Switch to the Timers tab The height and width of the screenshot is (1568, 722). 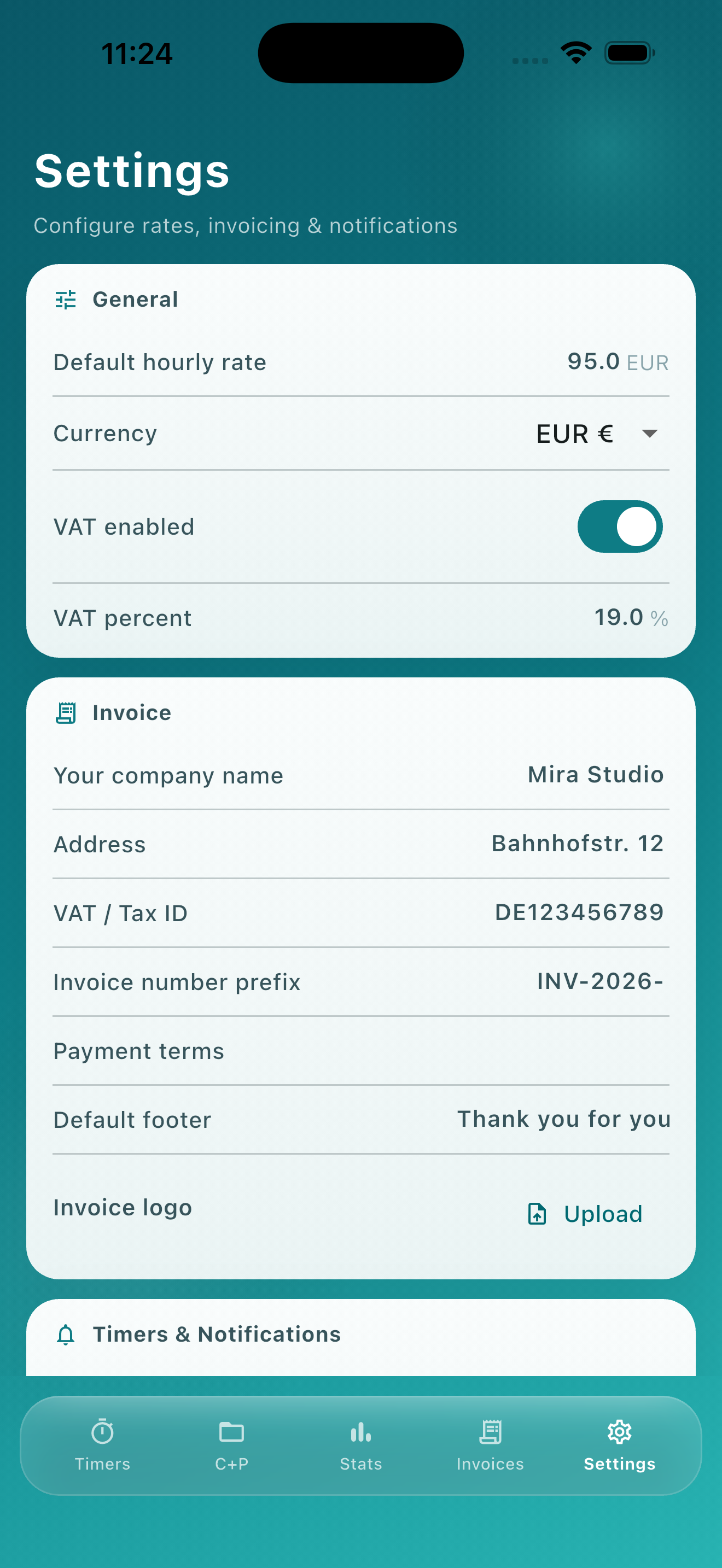click(102, 1445)
